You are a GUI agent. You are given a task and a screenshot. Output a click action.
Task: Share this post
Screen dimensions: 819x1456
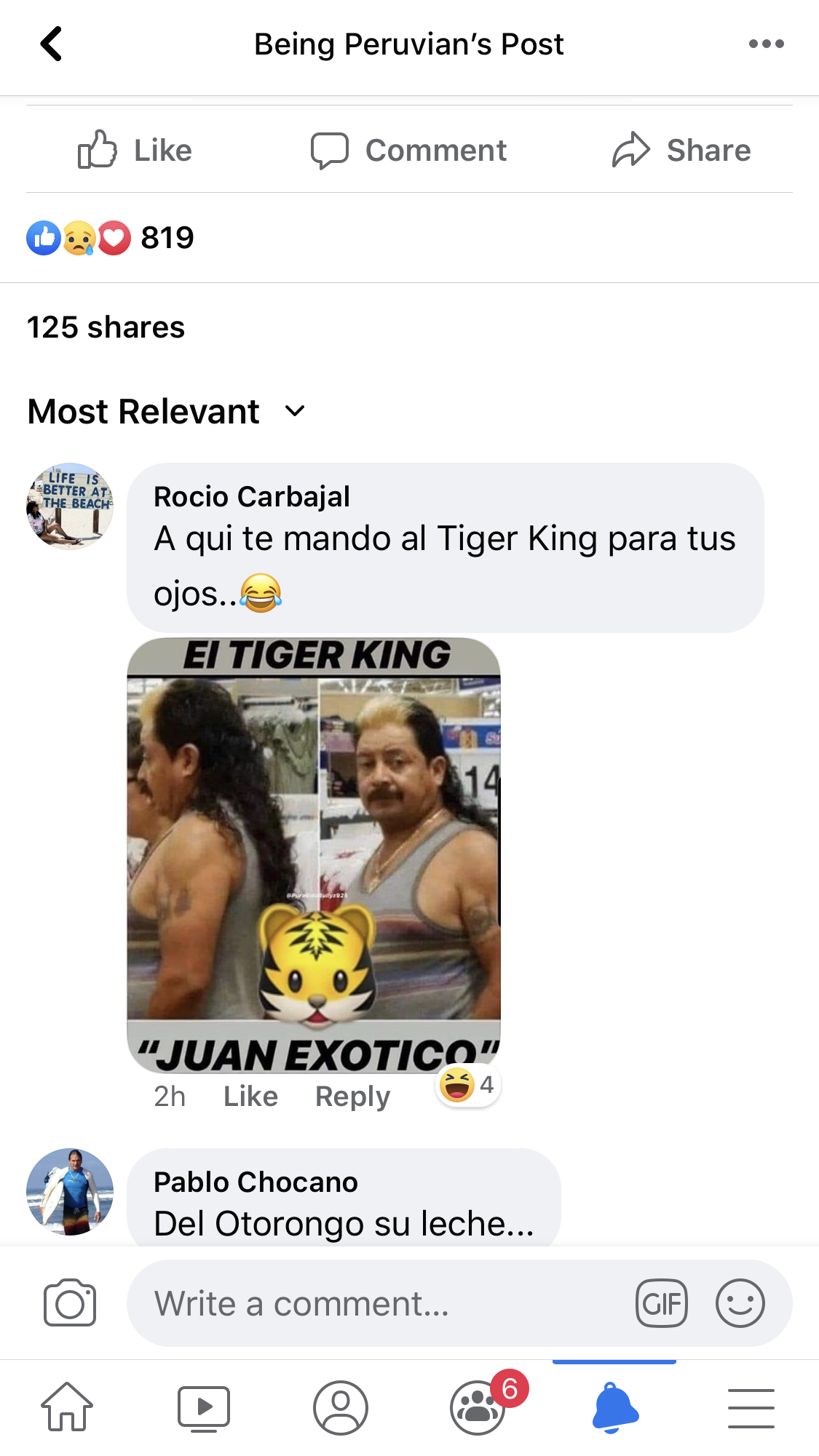click(681, 151)
